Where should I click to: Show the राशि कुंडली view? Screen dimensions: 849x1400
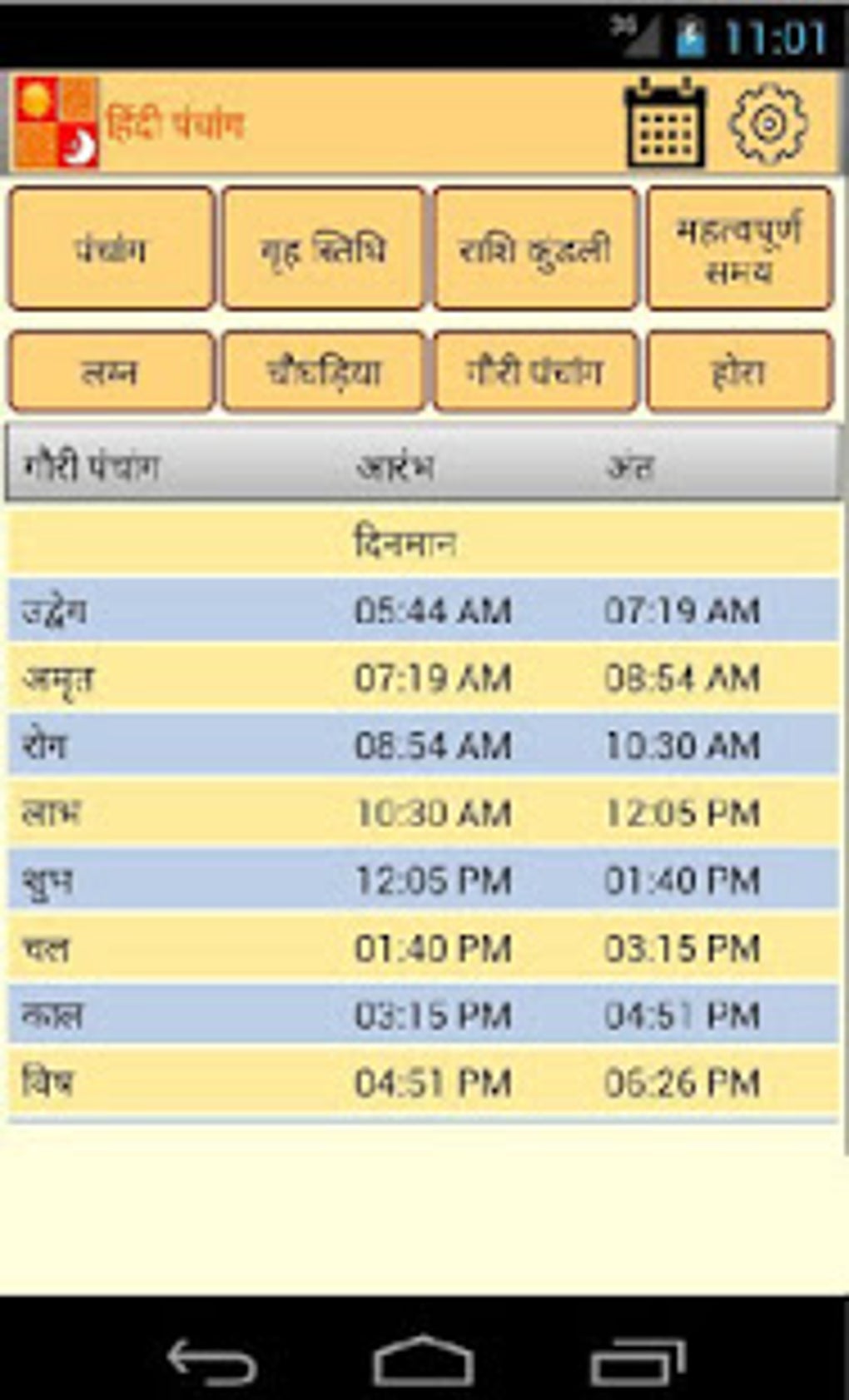coord(535,248)
